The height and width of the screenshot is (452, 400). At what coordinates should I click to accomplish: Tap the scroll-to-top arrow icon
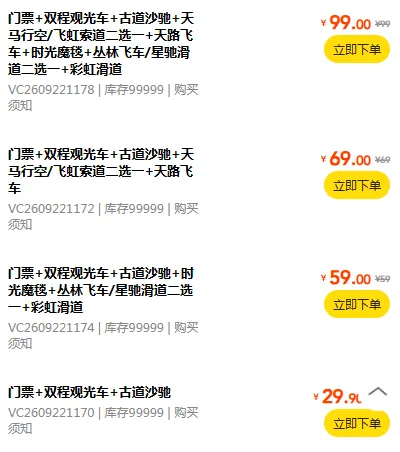click(378, 392)
